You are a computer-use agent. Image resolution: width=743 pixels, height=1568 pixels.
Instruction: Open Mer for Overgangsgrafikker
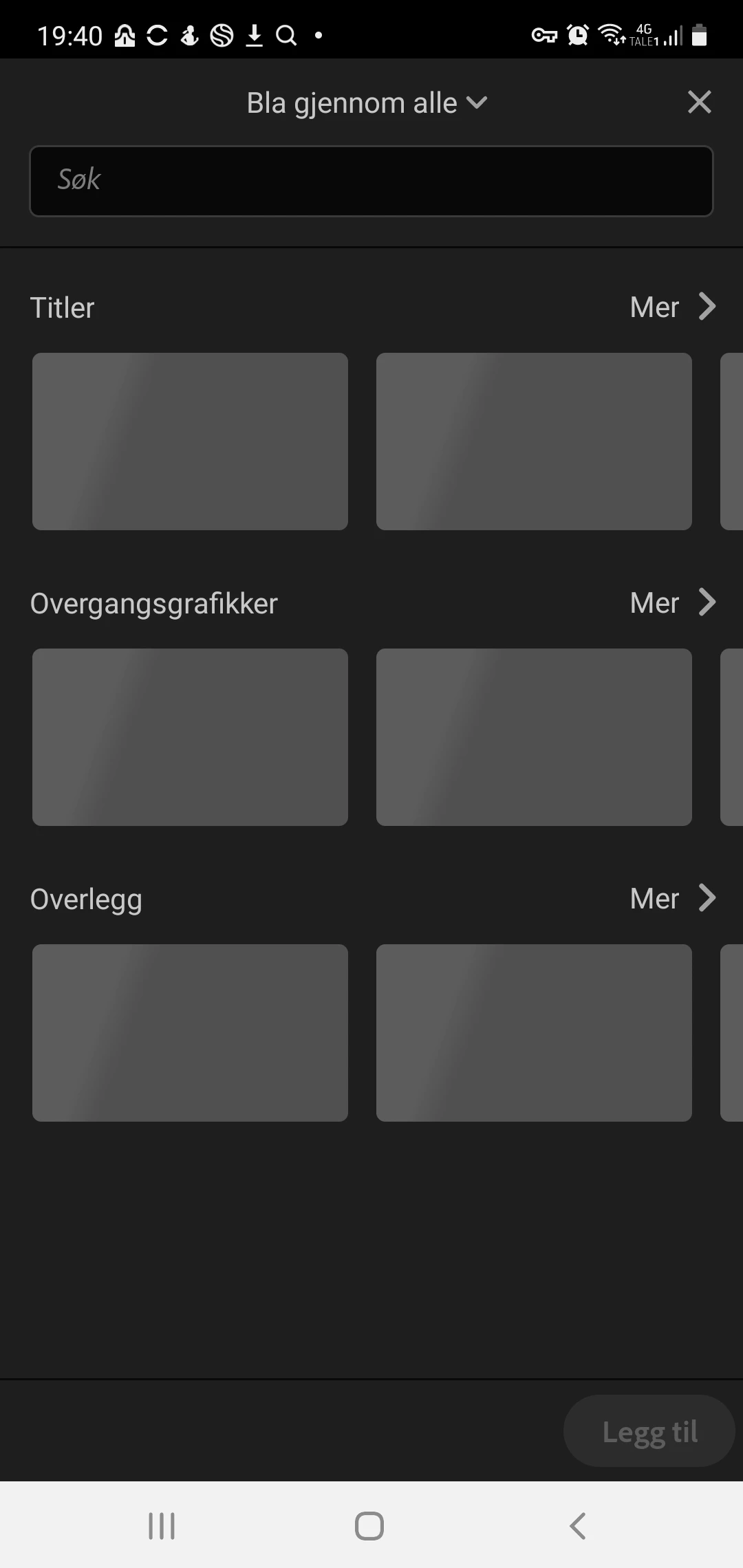[672, 602]
